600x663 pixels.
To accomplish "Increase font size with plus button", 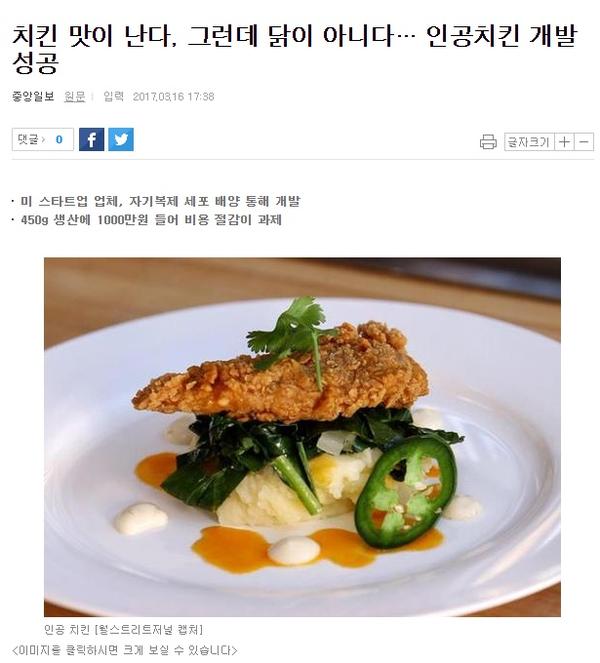I will click(x=565, y=142).
